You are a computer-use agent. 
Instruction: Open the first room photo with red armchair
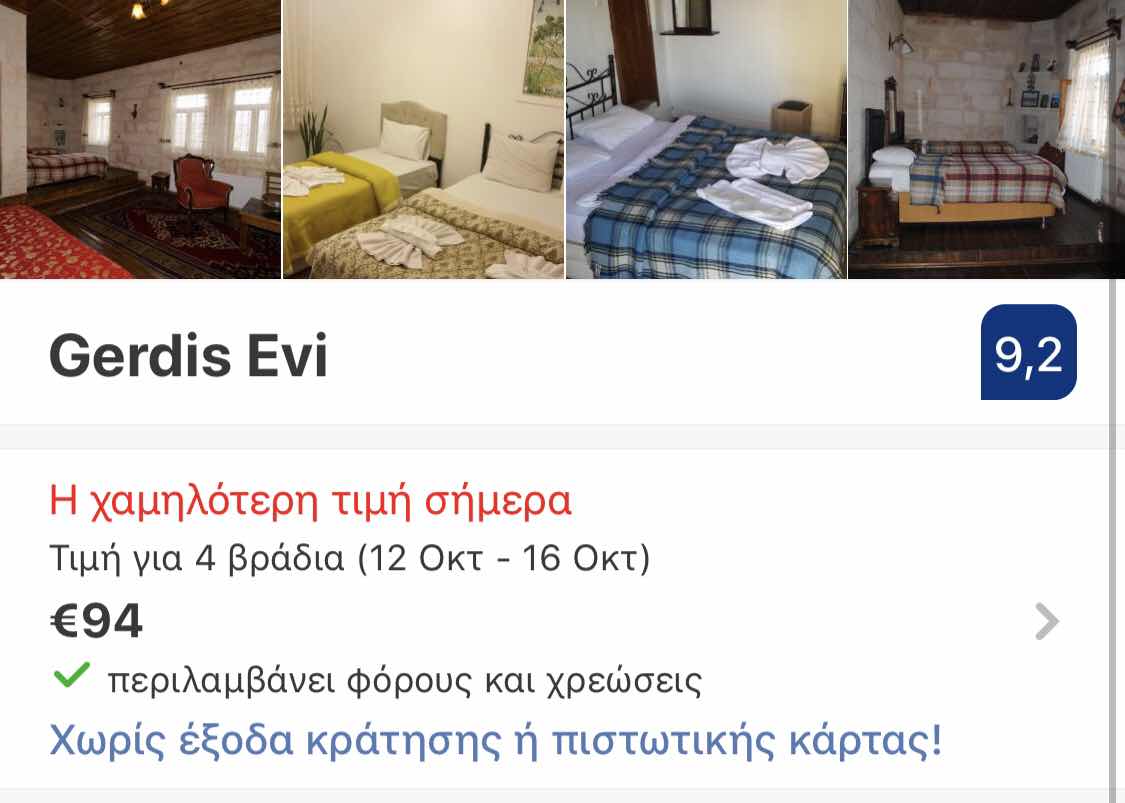coord(140,138)
